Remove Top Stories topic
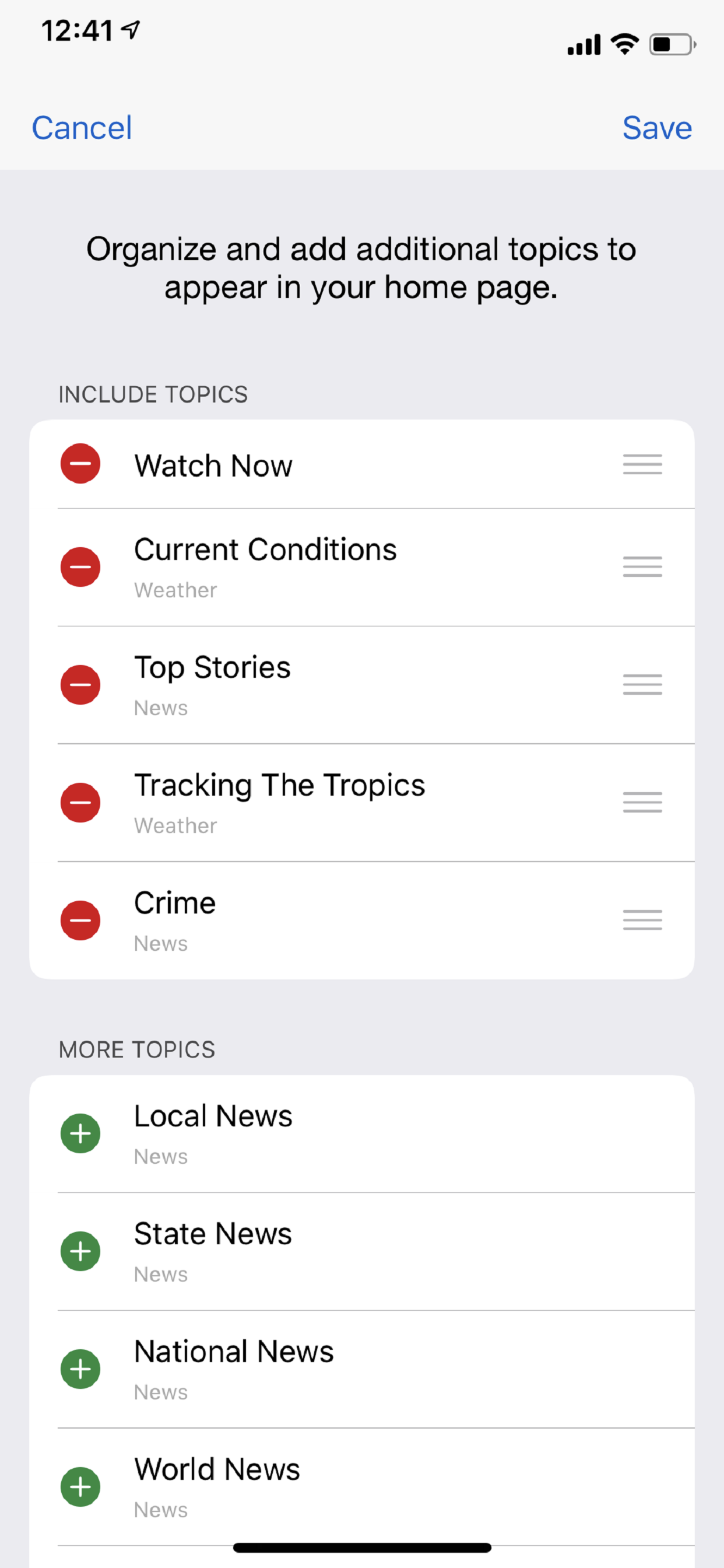Image resolution: width=724 pixels, height=1568 pixels. [x=80, y=685]
